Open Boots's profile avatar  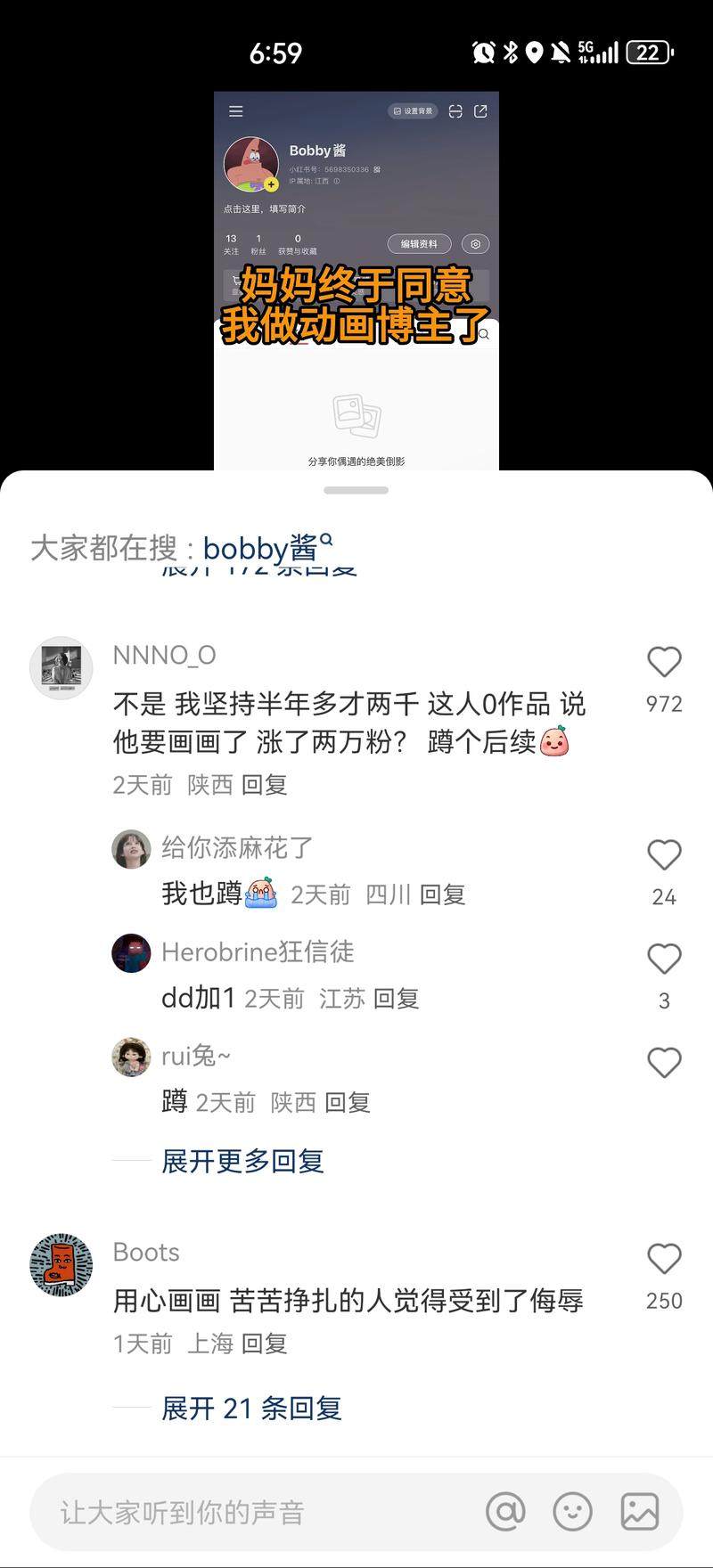tap(61, 1265)
